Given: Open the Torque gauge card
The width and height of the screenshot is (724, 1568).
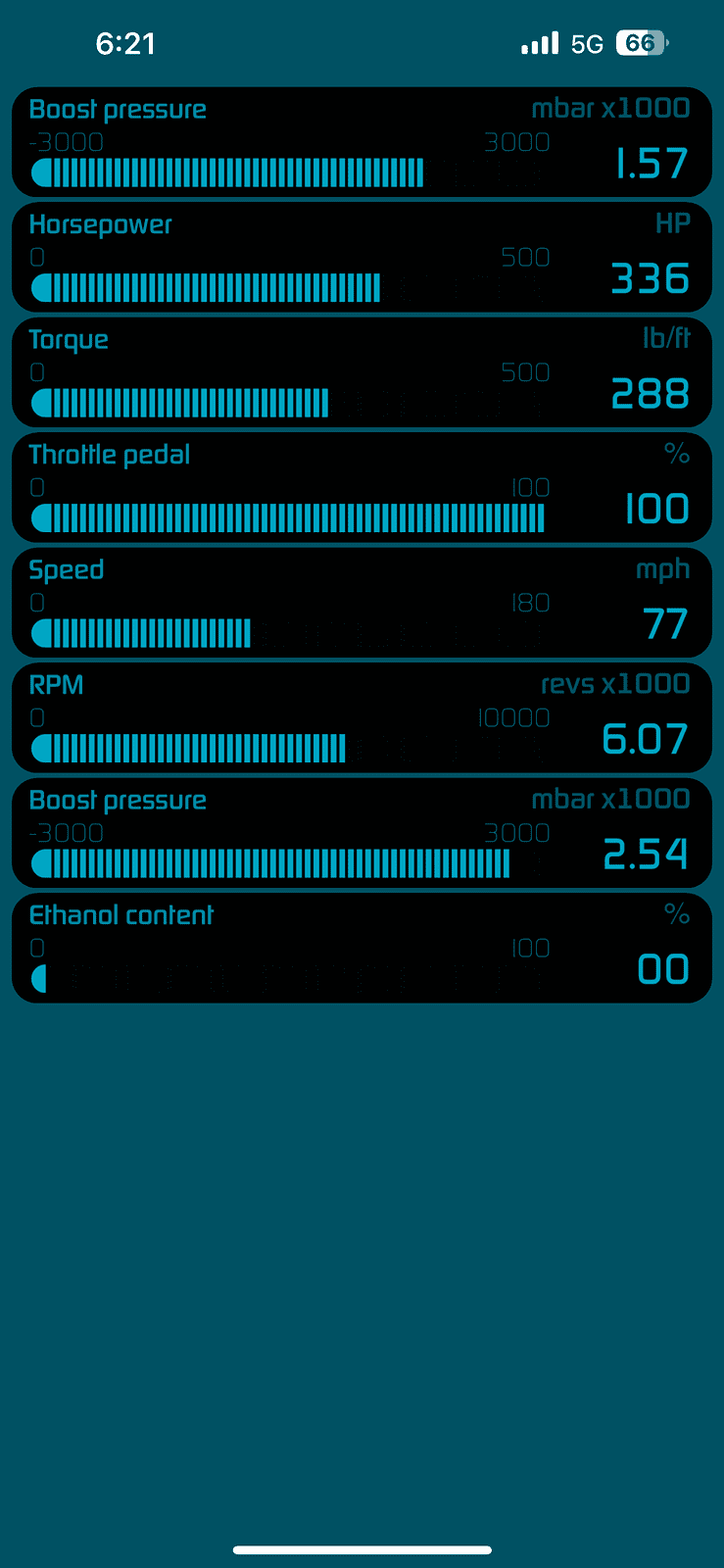Looking at the screenshot, I should pos(362,373).
